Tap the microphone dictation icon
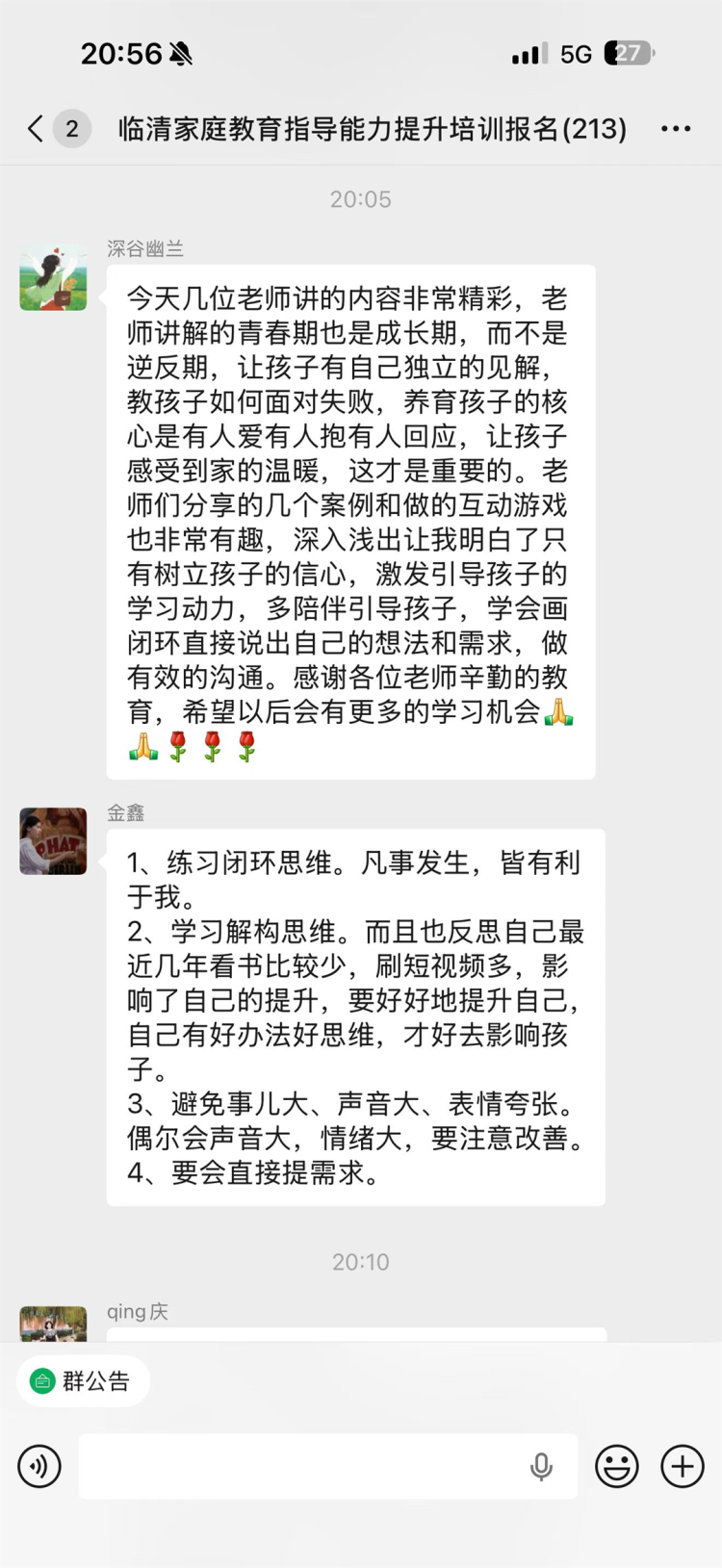 tap(541, 1466)
